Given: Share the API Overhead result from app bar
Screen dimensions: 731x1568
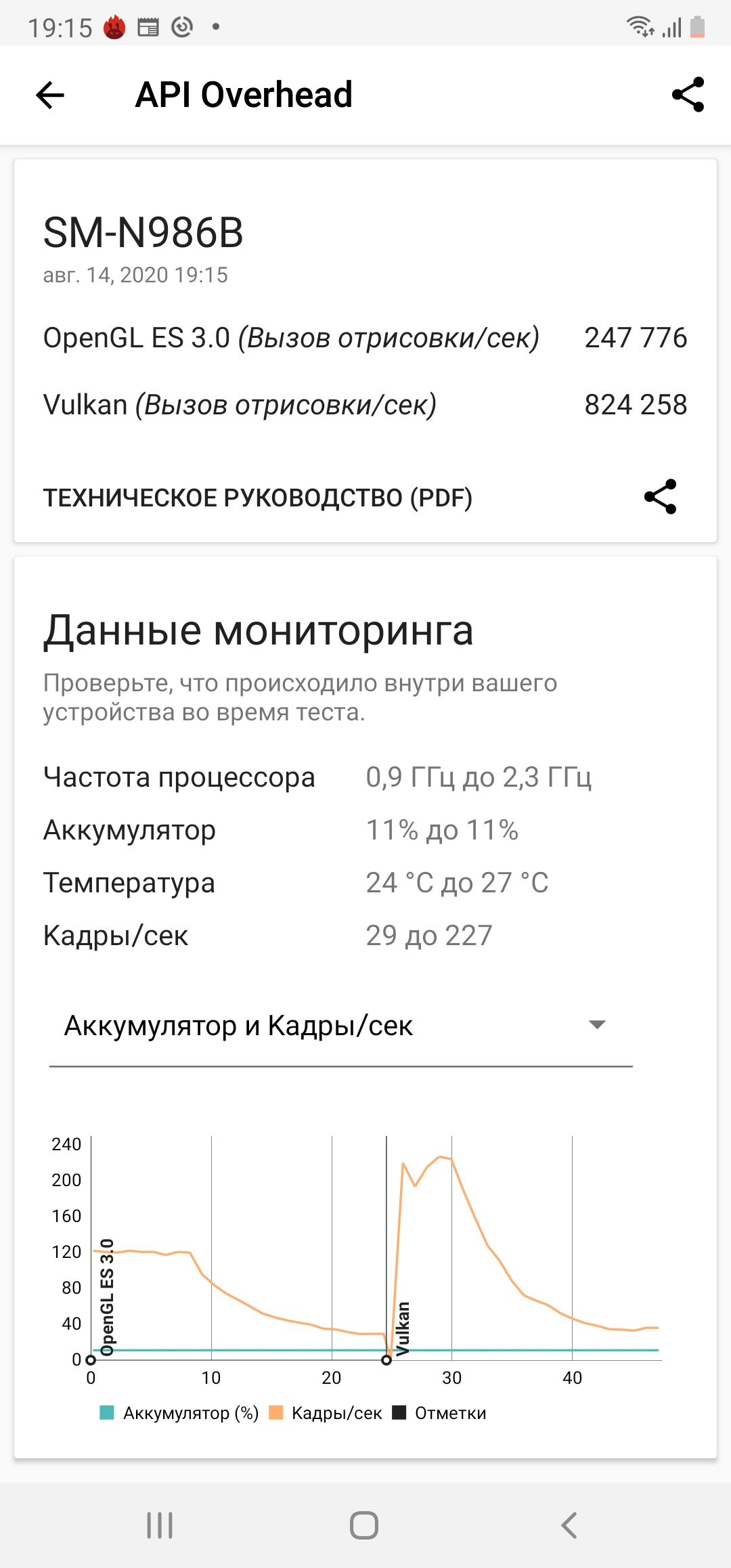Looking at the screenshot, I should [x=688, y=95].
